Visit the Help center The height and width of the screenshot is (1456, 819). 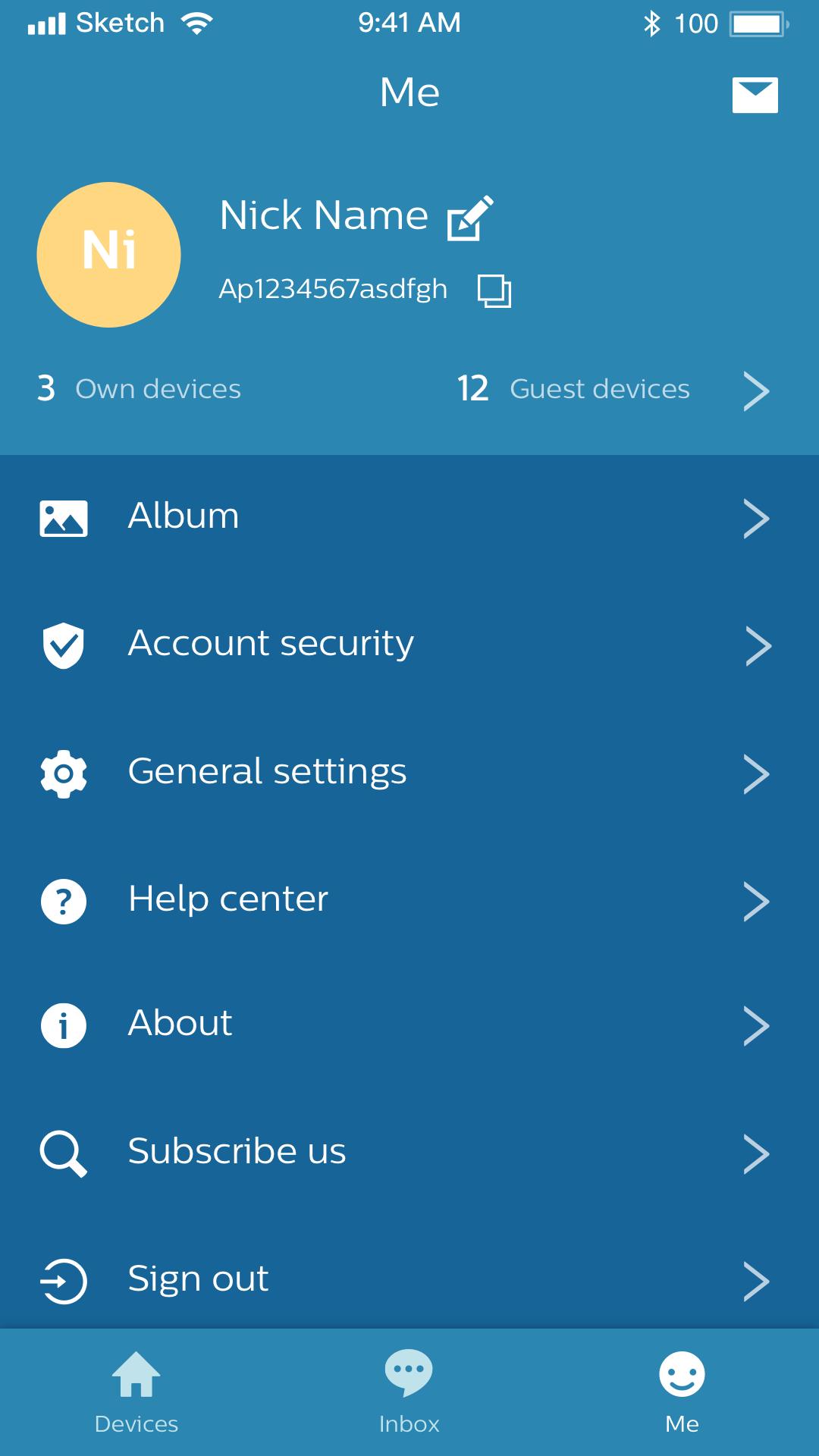409,900
